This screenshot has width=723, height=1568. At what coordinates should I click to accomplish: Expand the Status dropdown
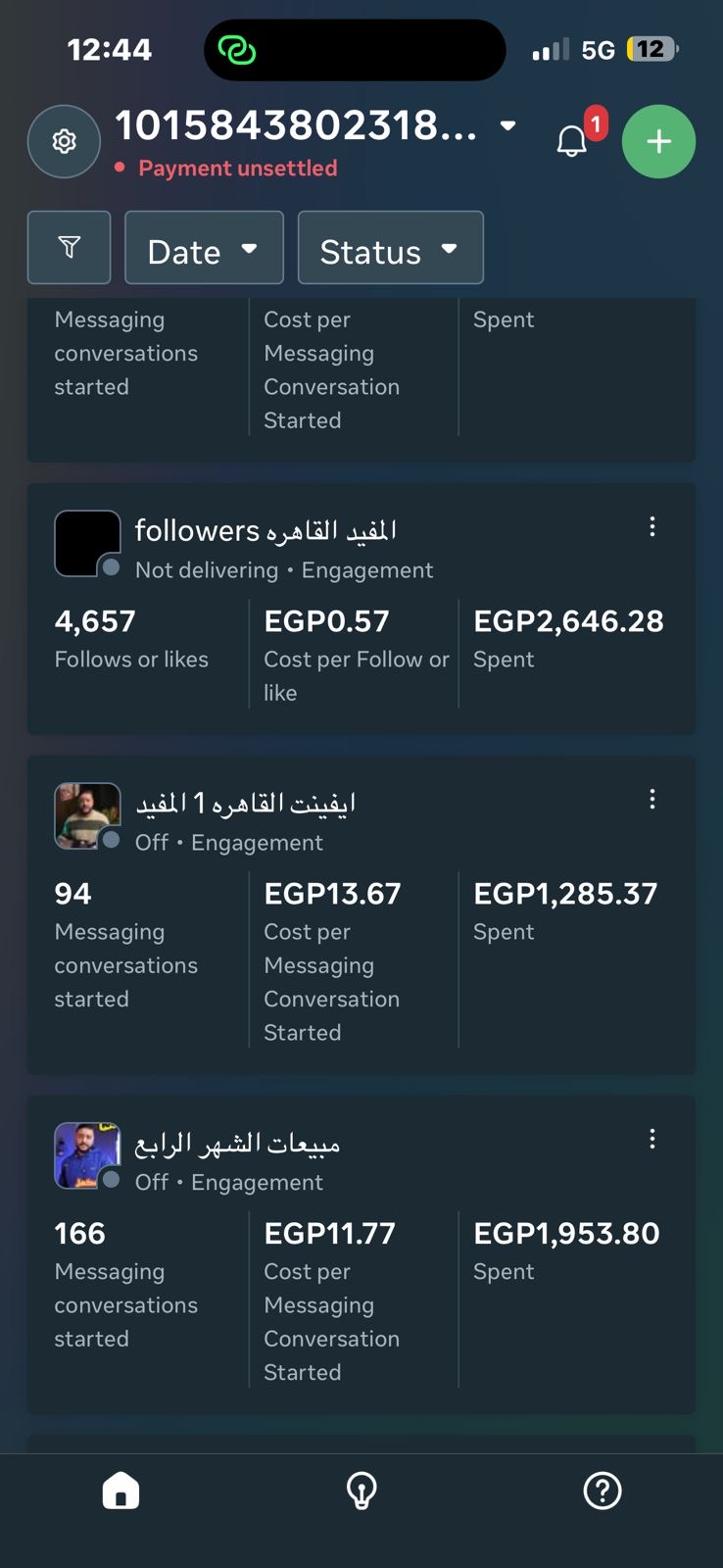(x=390, y=248)
